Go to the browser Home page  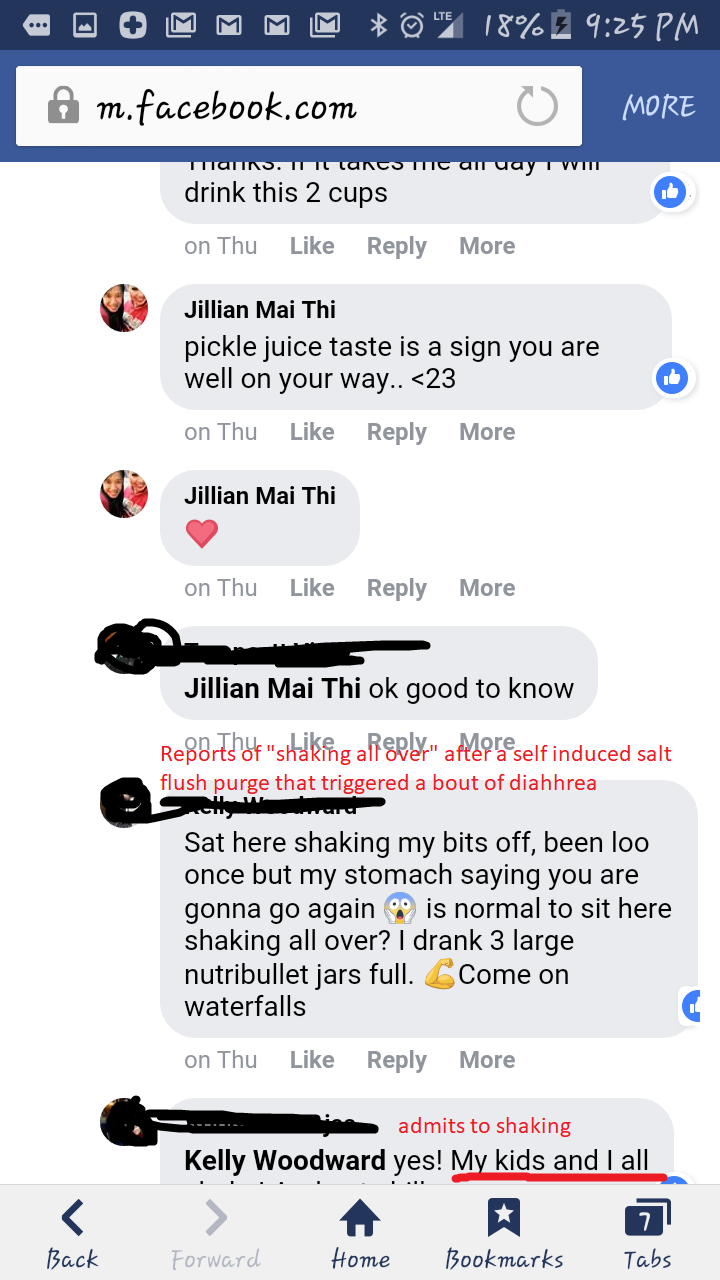coord(359,1236)
